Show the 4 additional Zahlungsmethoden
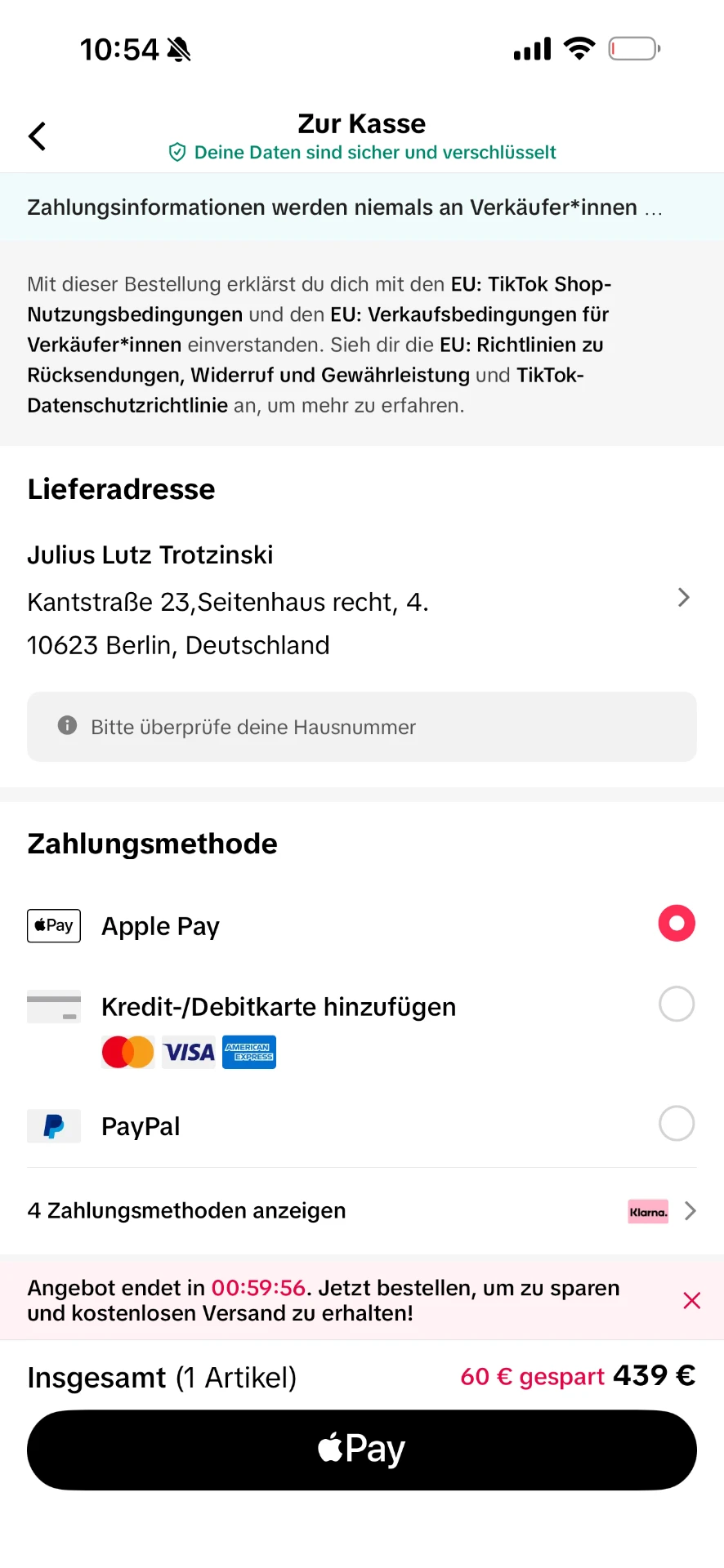Image resolution: width=724 pixels, height=1568 pixels. 362,1210
